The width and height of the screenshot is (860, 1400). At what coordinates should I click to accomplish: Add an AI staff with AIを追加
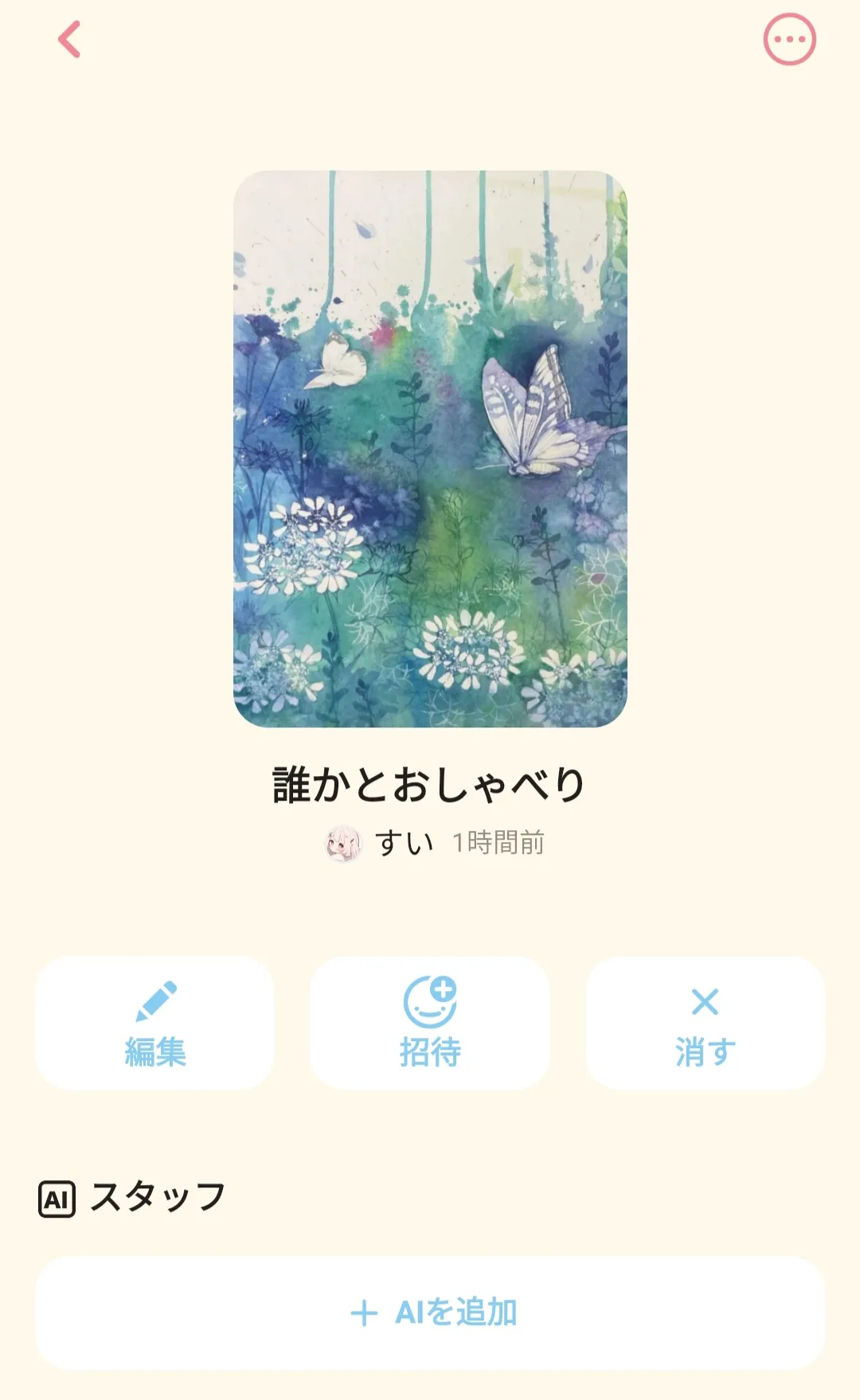click(x=430, y=1312)
